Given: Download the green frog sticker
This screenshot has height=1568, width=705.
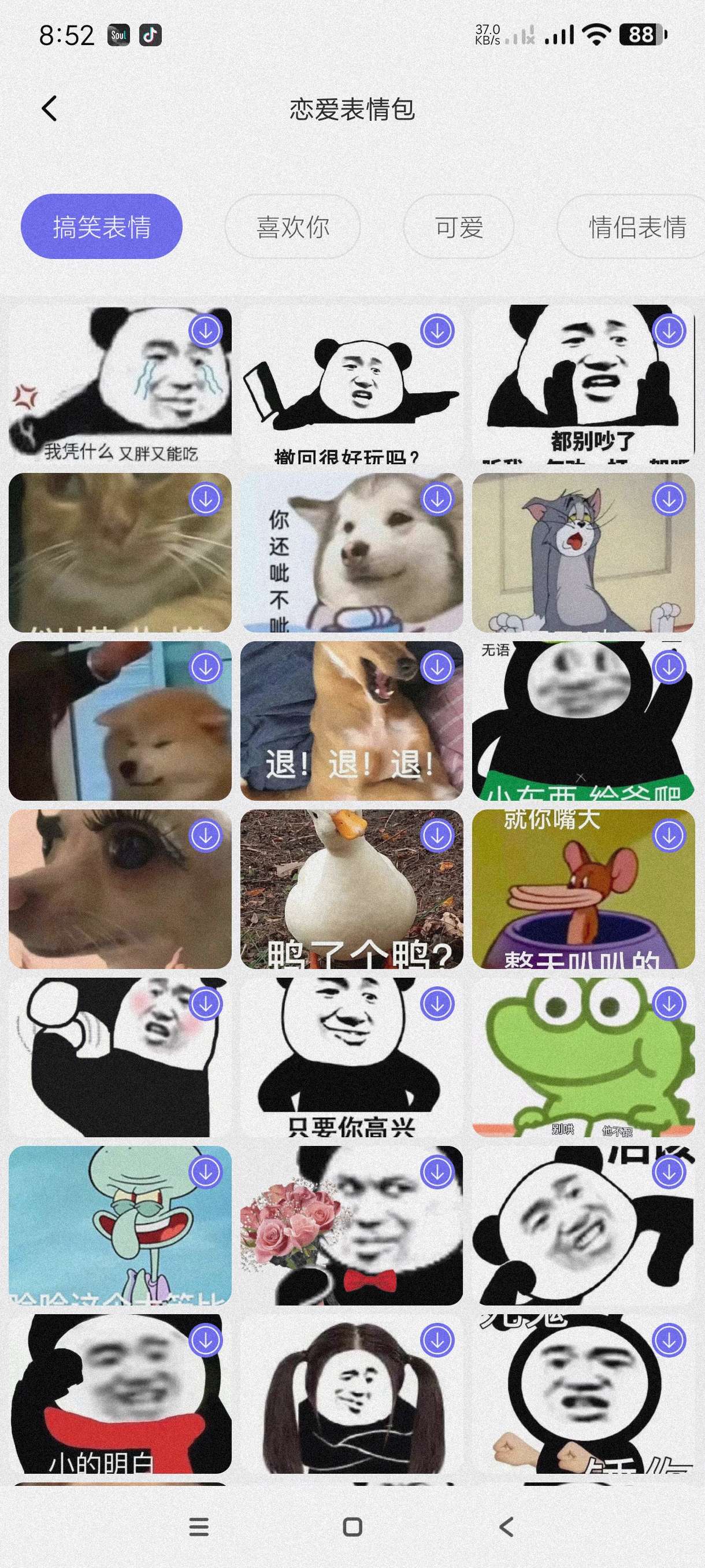Looking at the screenshot, I should pyautogui.click(x=669, y=1004).
